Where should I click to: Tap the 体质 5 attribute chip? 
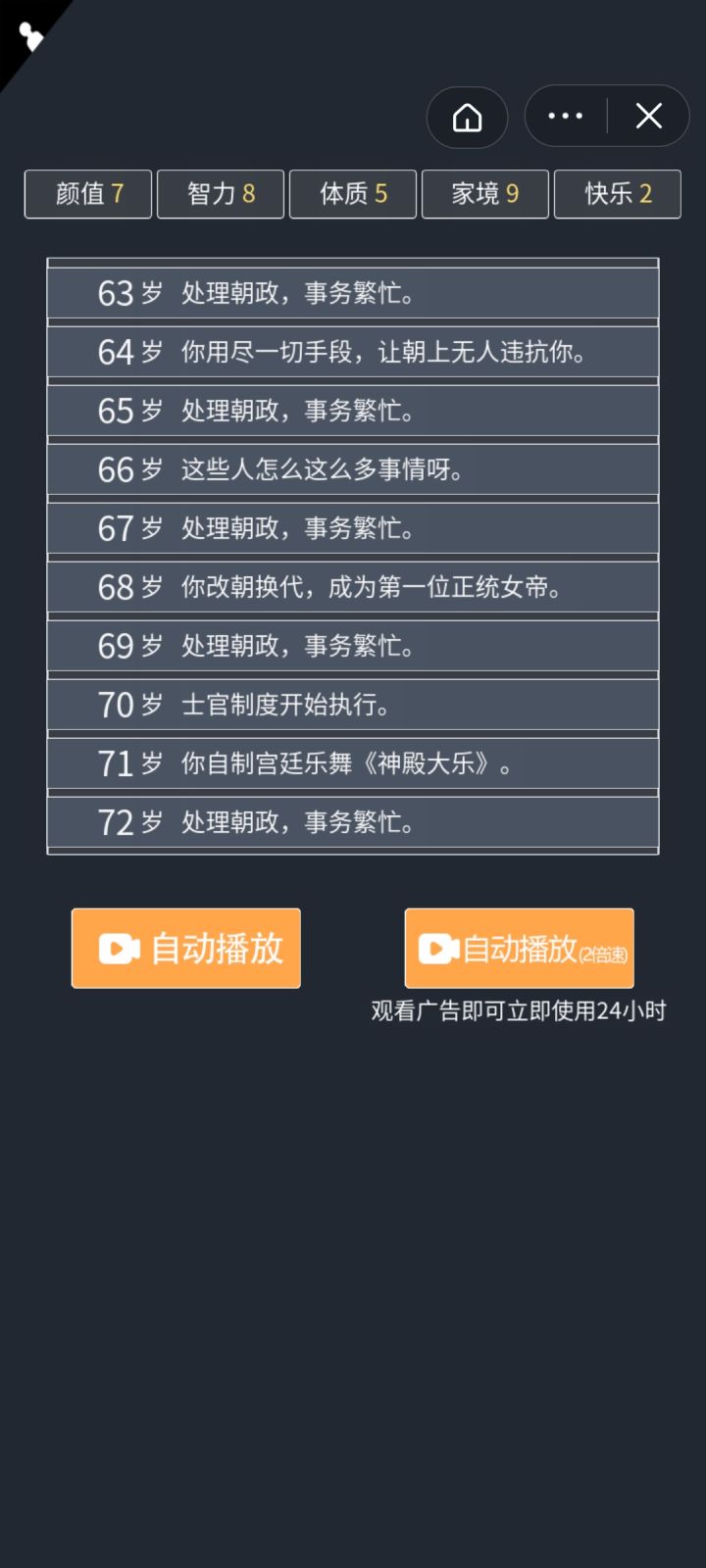coord(352,194)
